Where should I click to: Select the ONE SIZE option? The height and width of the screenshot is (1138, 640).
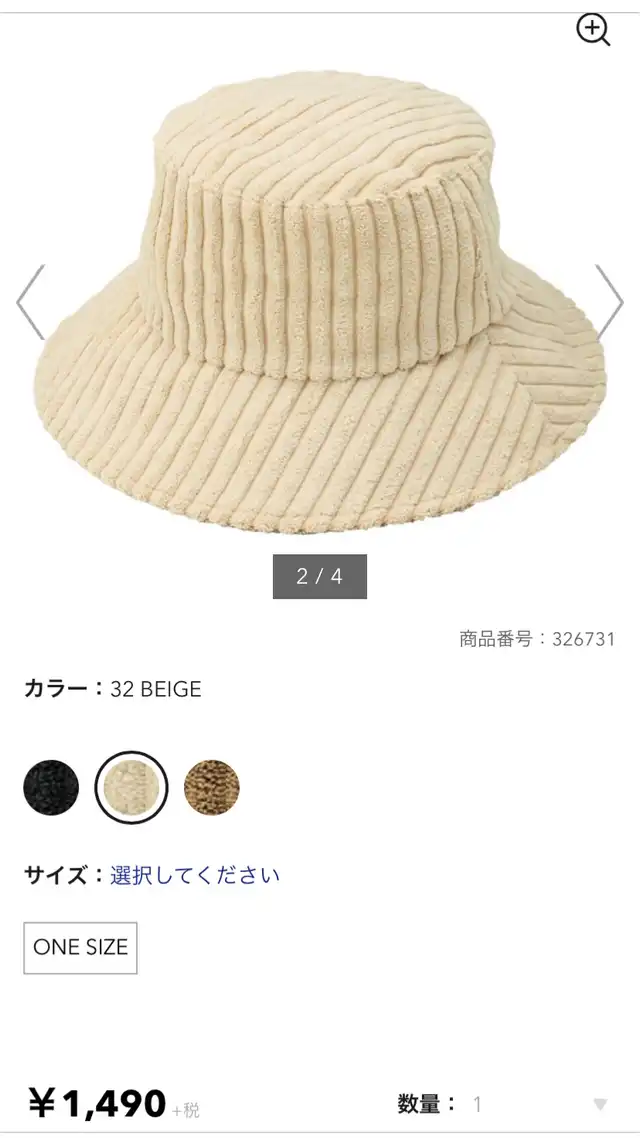[x=80, y=947]
